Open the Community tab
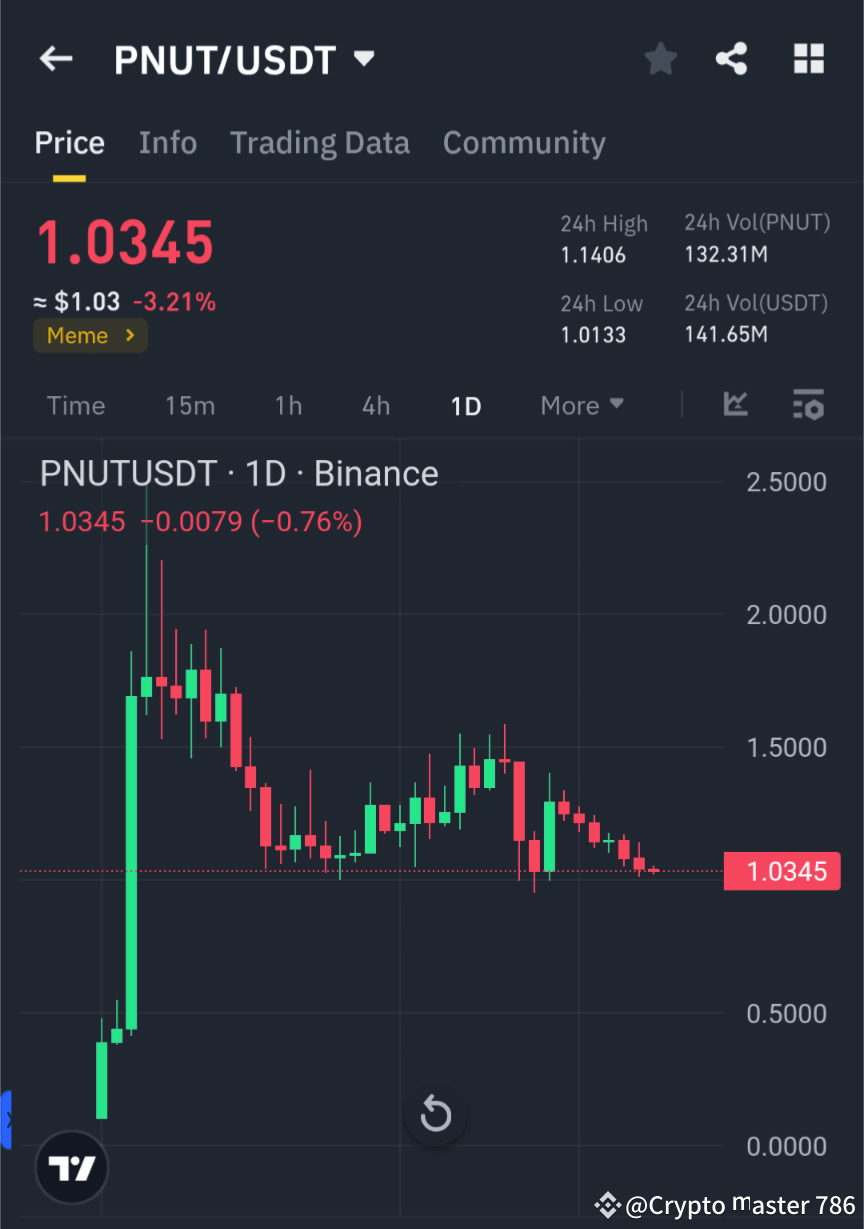The image size is (864, 1229). (x=524, y=143)
